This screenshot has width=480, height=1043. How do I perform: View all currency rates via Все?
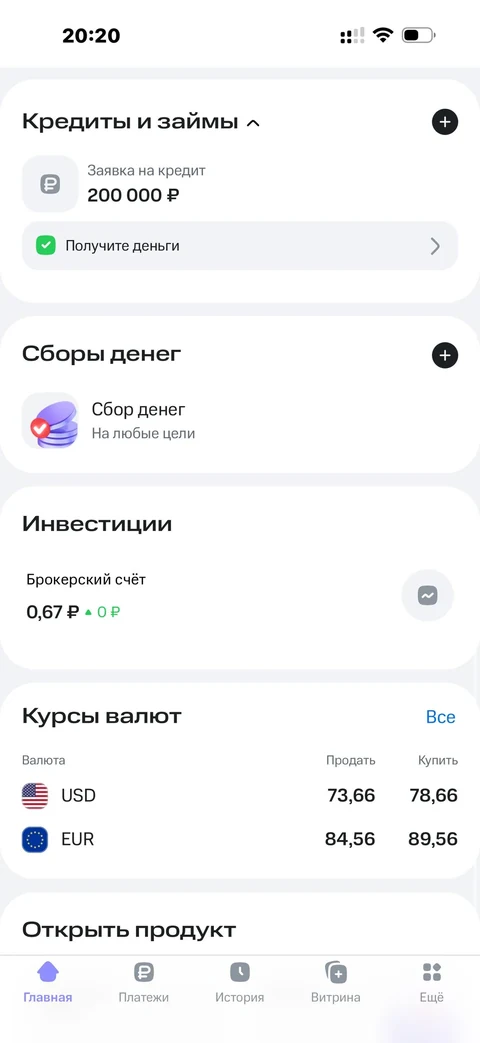click(441, 717)
